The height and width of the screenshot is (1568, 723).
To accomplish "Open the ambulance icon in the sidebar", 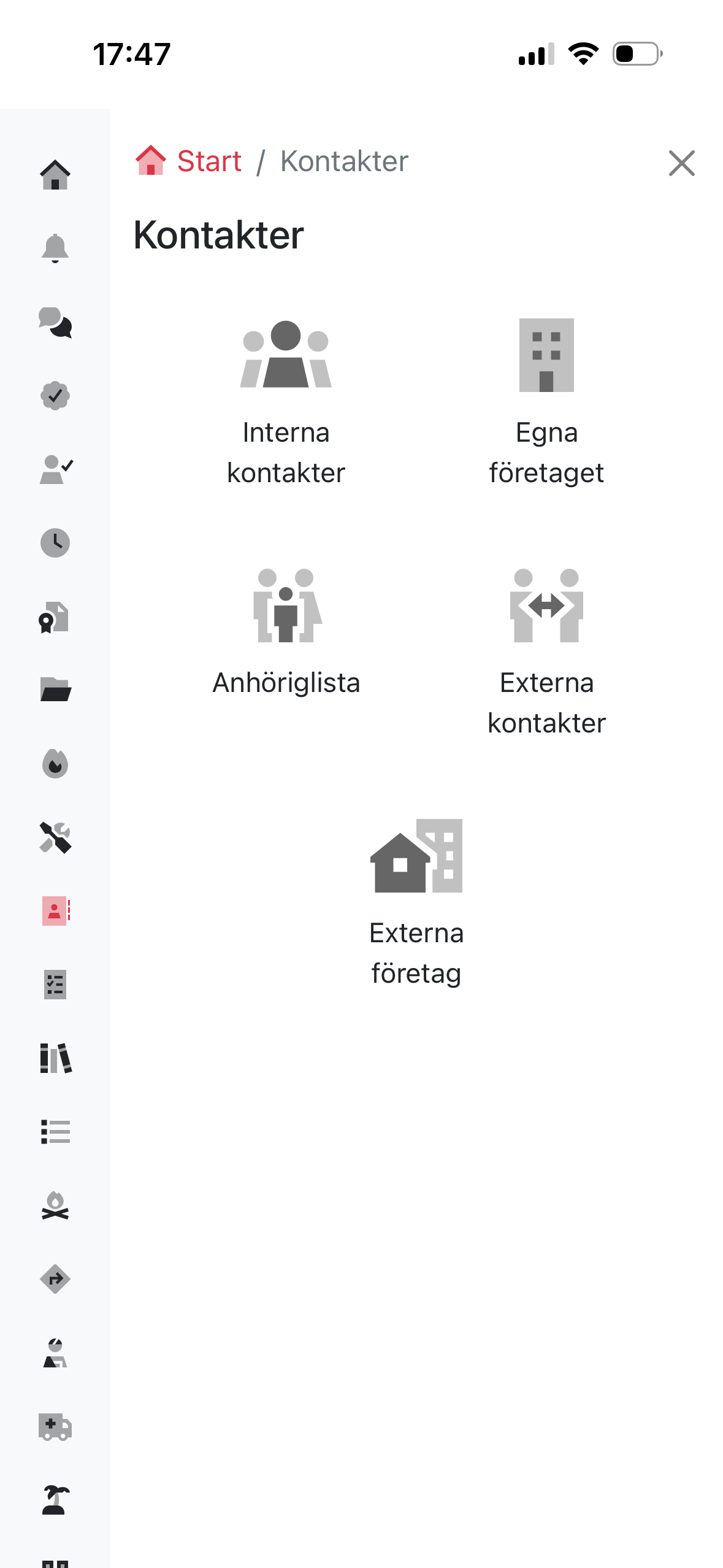I will tap(55, 1426).
